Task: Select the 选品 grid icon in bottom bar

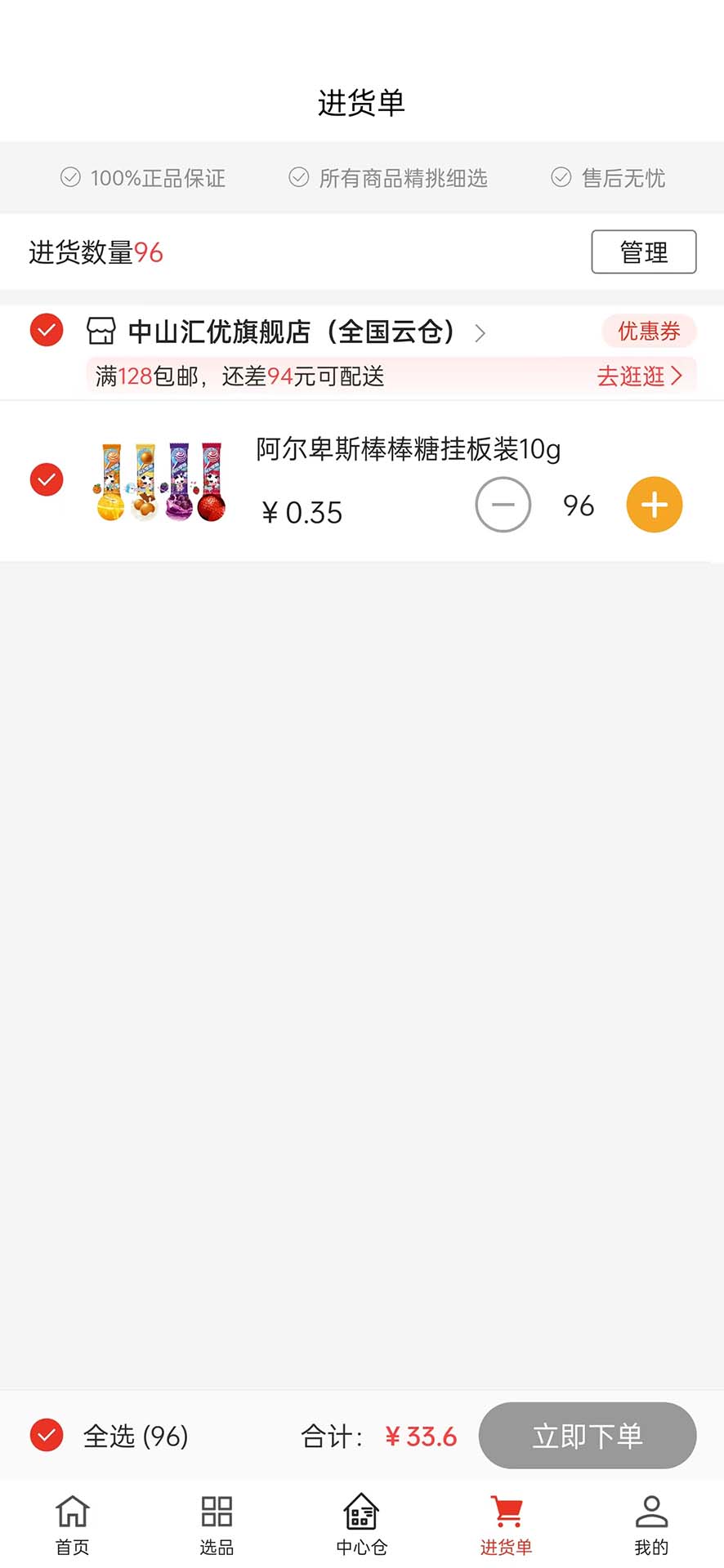Action: (x=216, y=1511)
